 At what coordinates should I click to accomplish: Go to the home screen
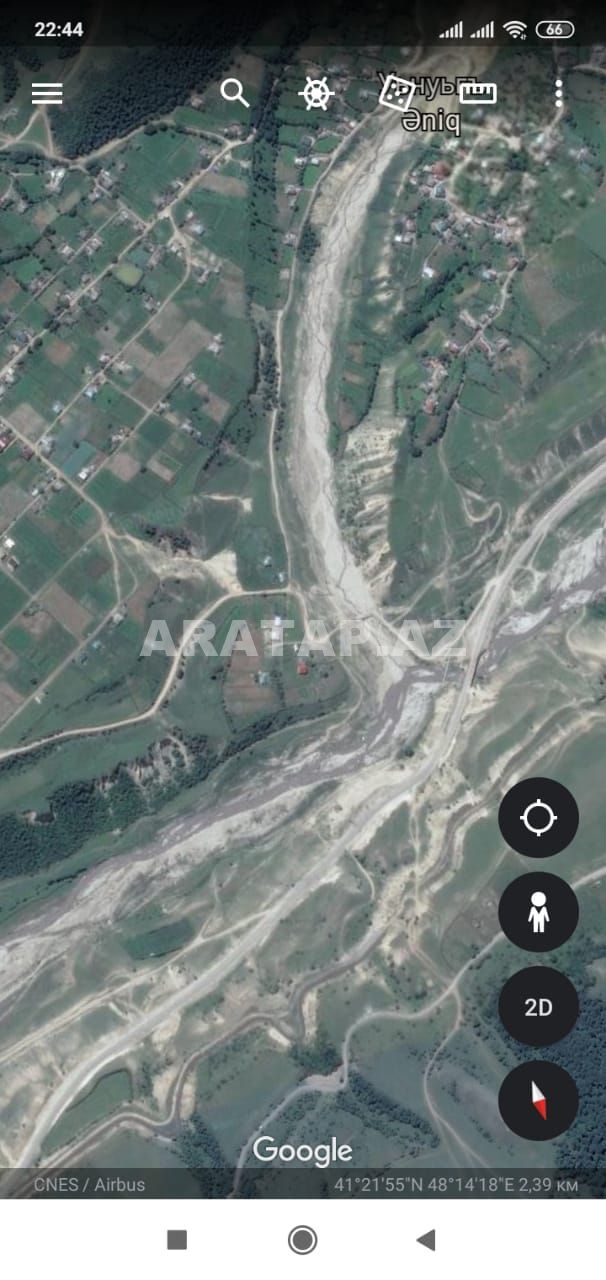click(x=302, y=1240)
